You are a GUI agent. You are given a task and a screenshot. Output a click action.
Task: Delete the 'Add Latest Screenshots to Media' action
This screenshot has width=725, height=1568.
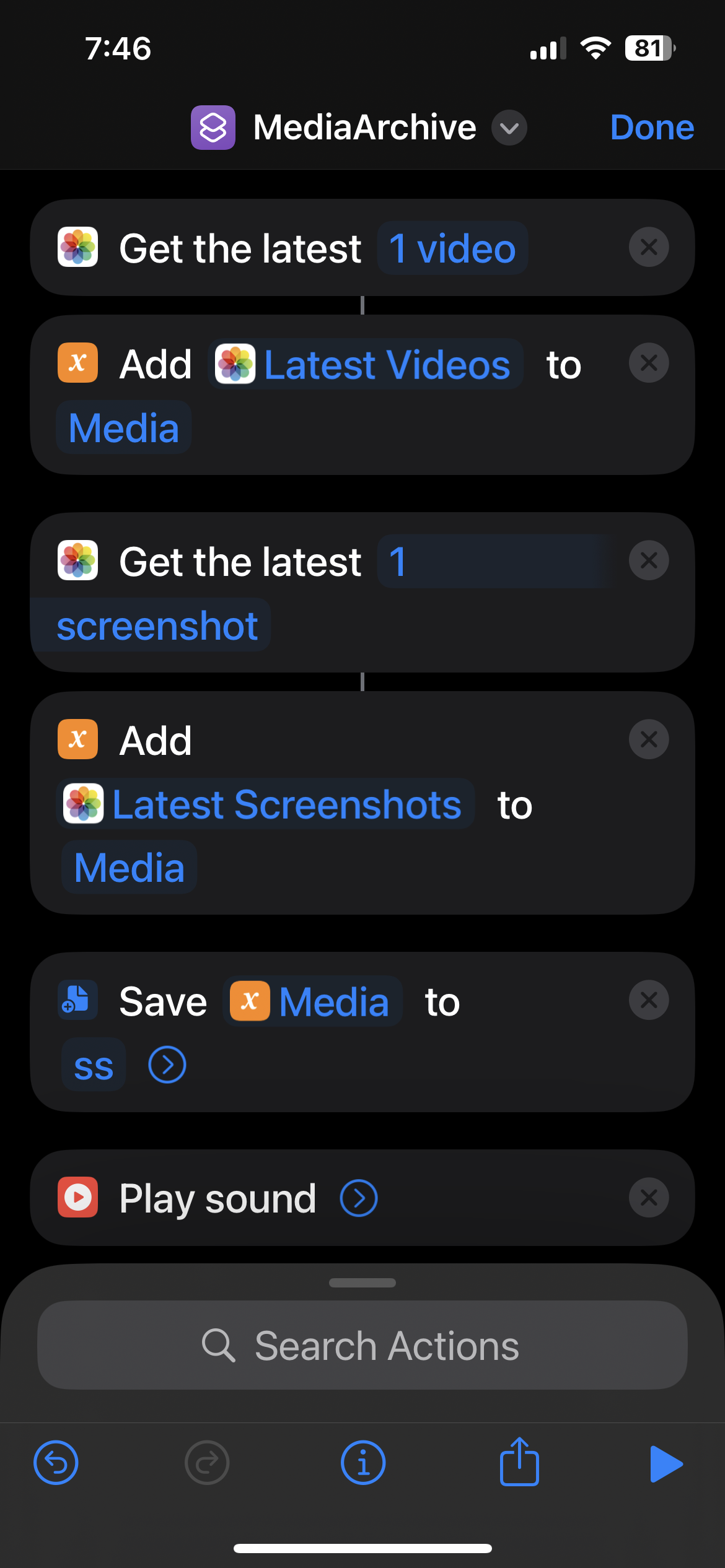[648, 739]
